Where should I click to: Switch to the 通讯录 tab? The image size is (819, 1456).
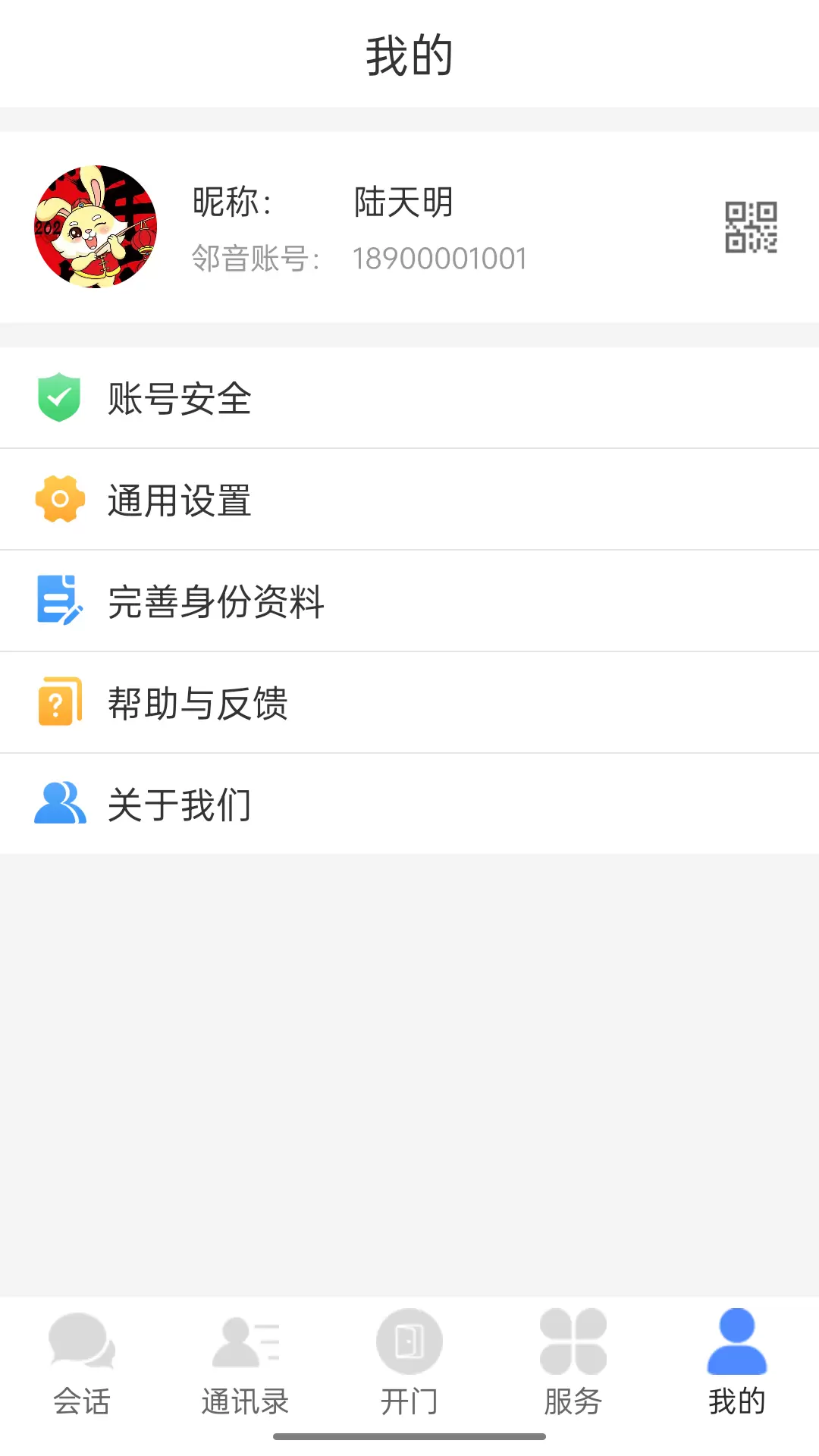click(x=245, y=1362)
